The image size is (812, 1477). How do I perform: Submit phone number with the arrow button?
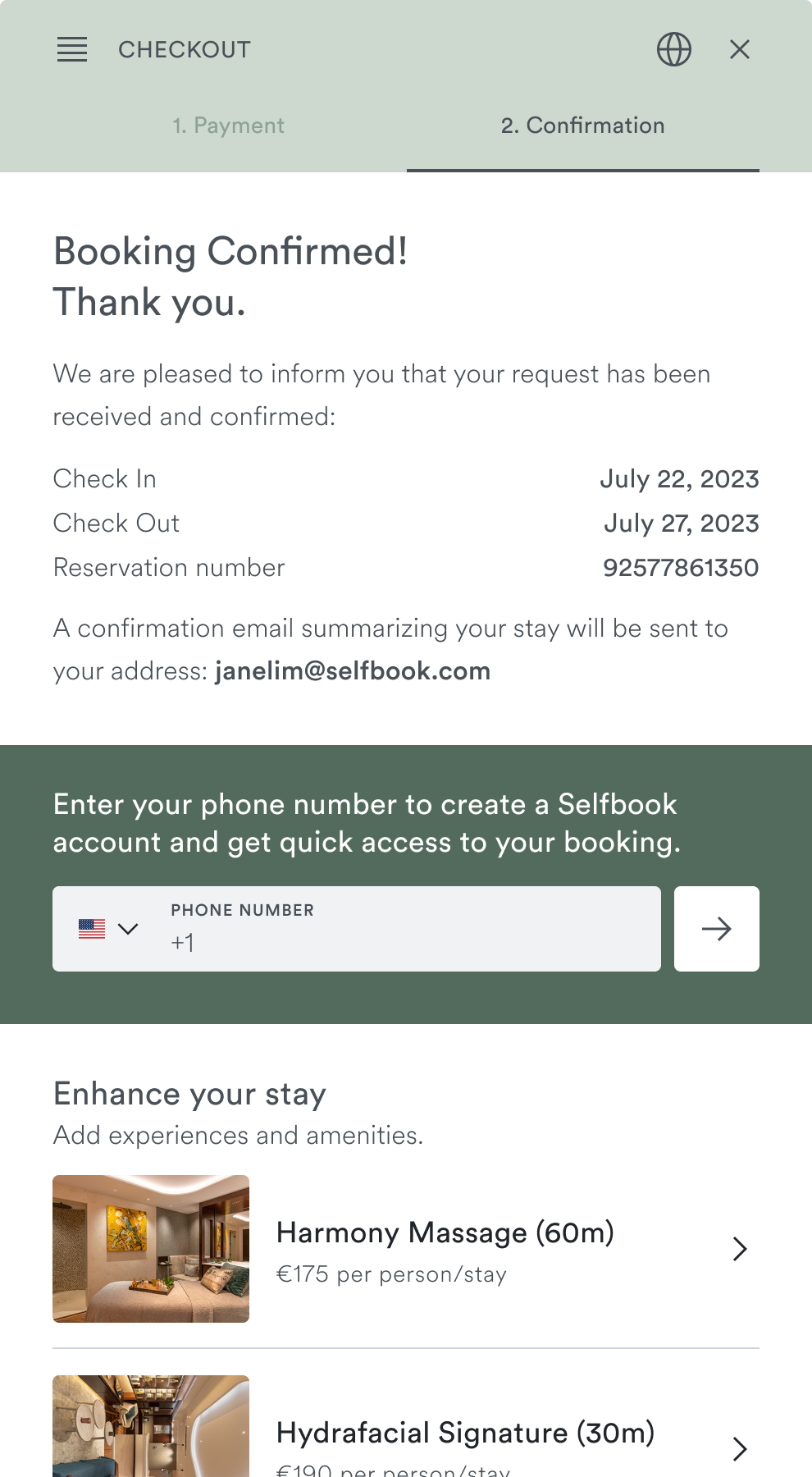coord(716,929)
